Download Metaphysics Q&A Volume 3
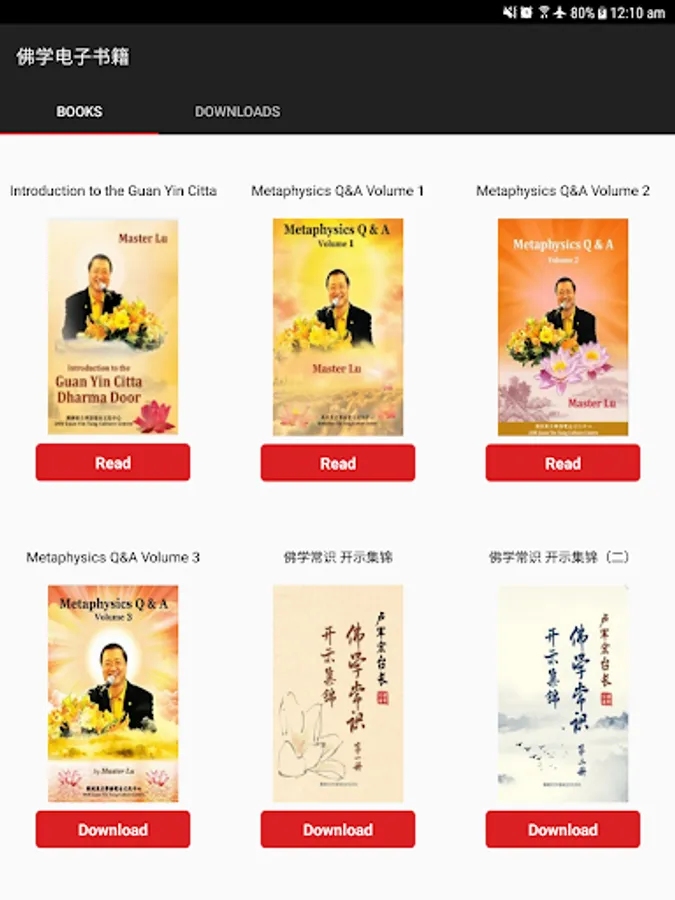 [x=113, y=830]
